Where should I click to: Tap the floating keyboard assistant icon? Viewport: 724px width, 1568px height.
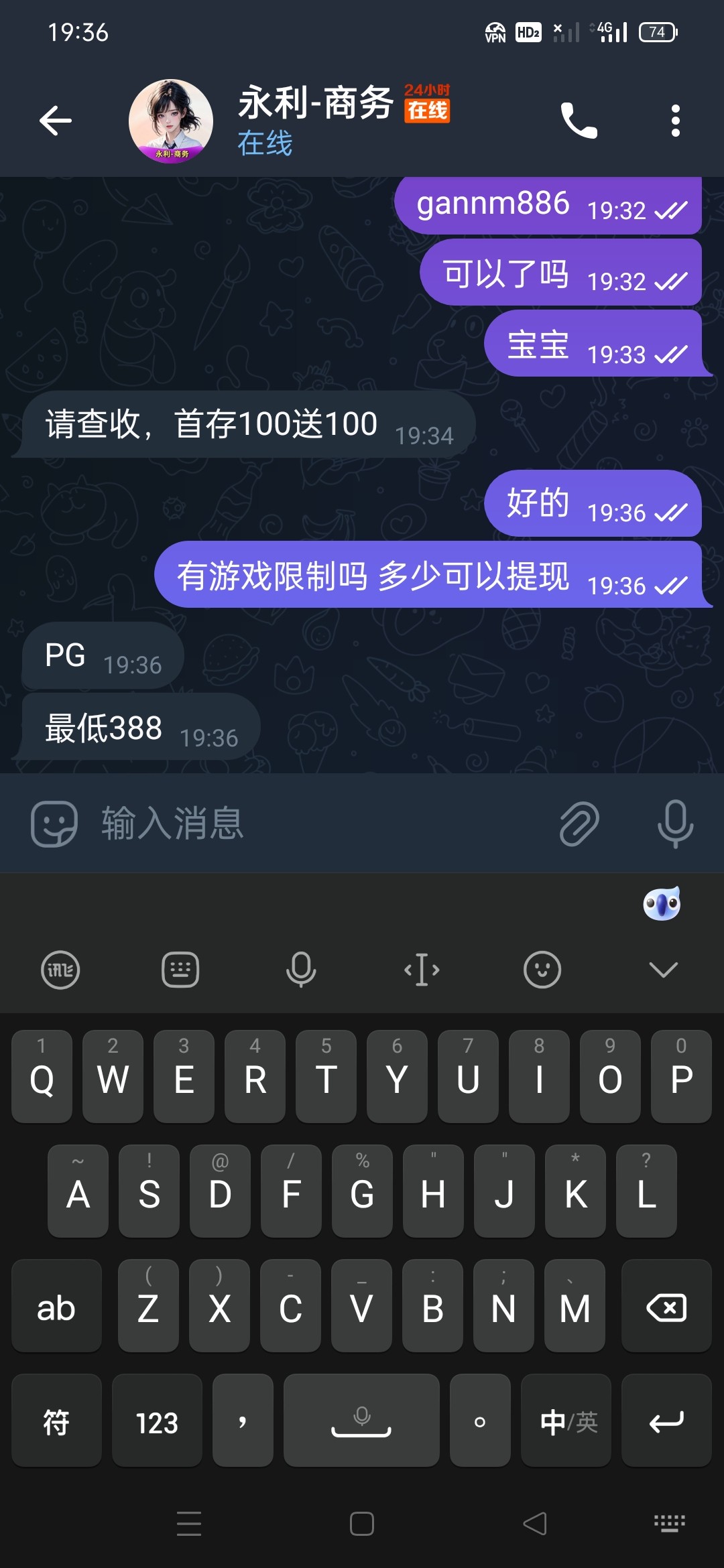[x=662, y=904]
